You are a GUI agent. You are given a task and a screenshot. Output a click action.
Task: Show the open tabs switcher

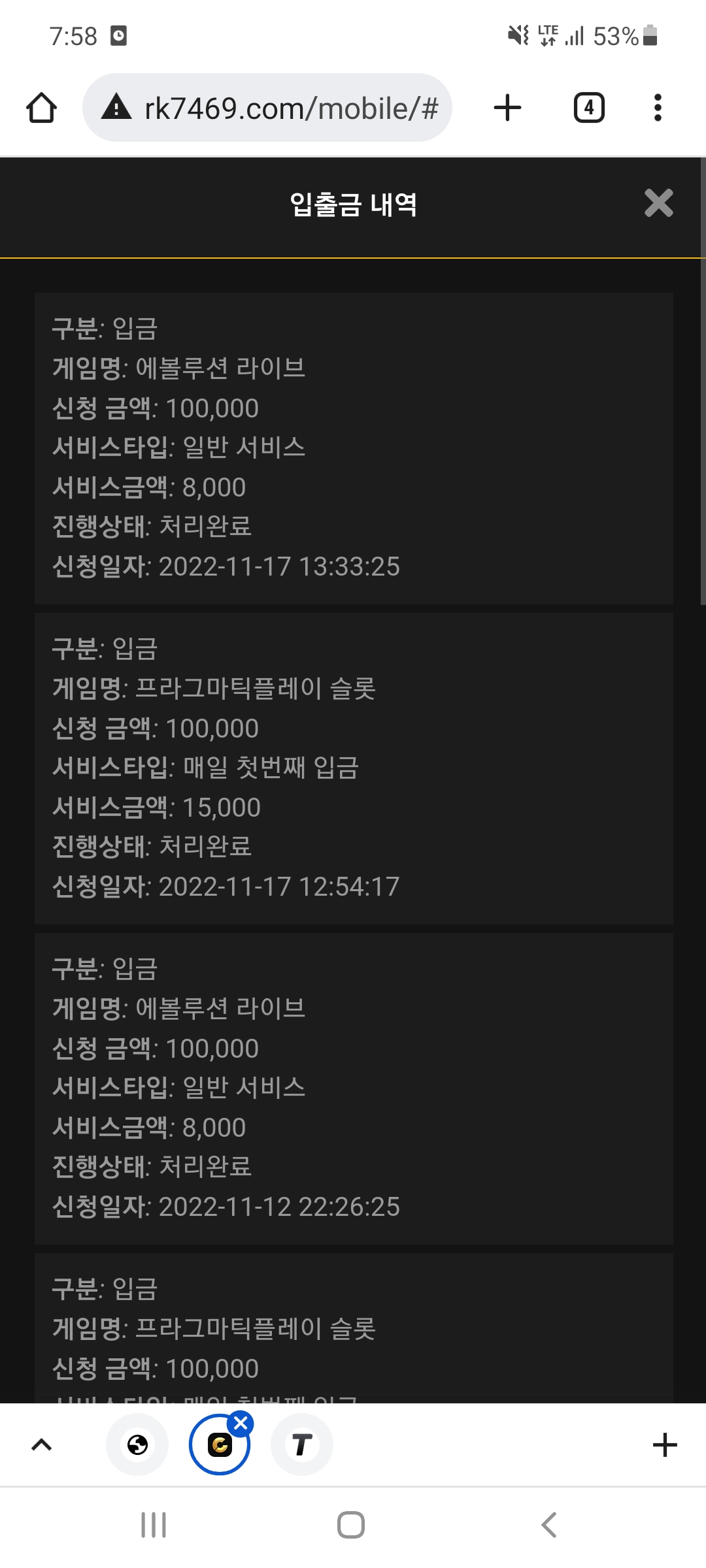pyautogui.click(x=588, y=108)
